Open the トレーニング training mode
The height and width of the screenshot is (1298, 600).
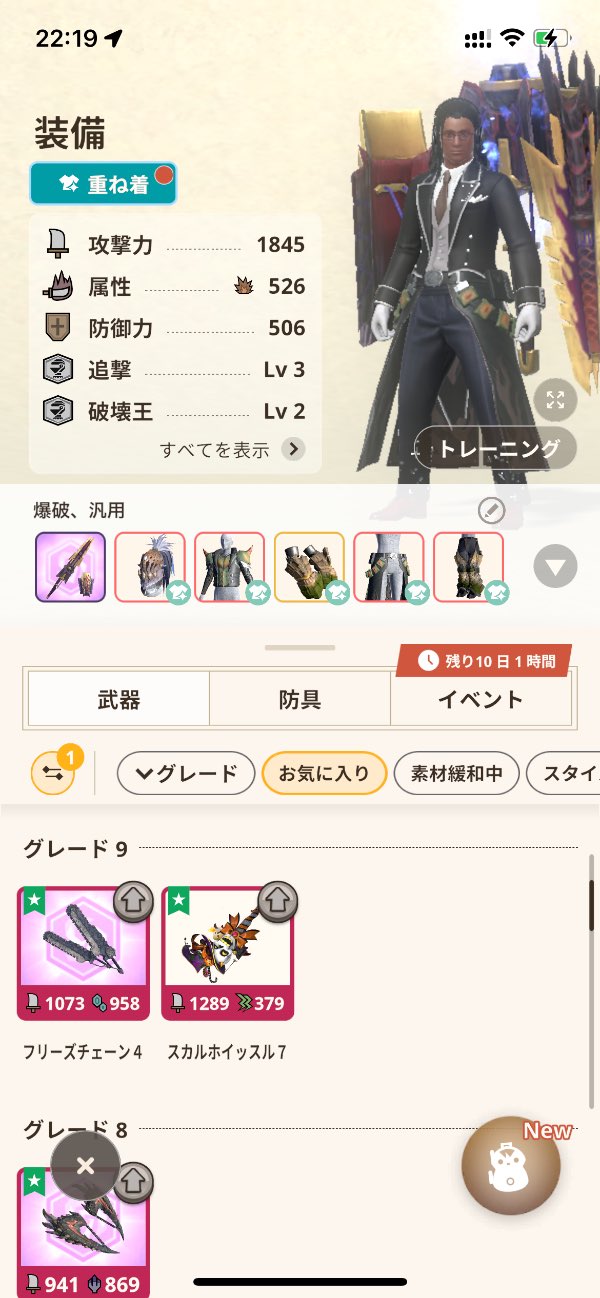click(x=496, y=448)
